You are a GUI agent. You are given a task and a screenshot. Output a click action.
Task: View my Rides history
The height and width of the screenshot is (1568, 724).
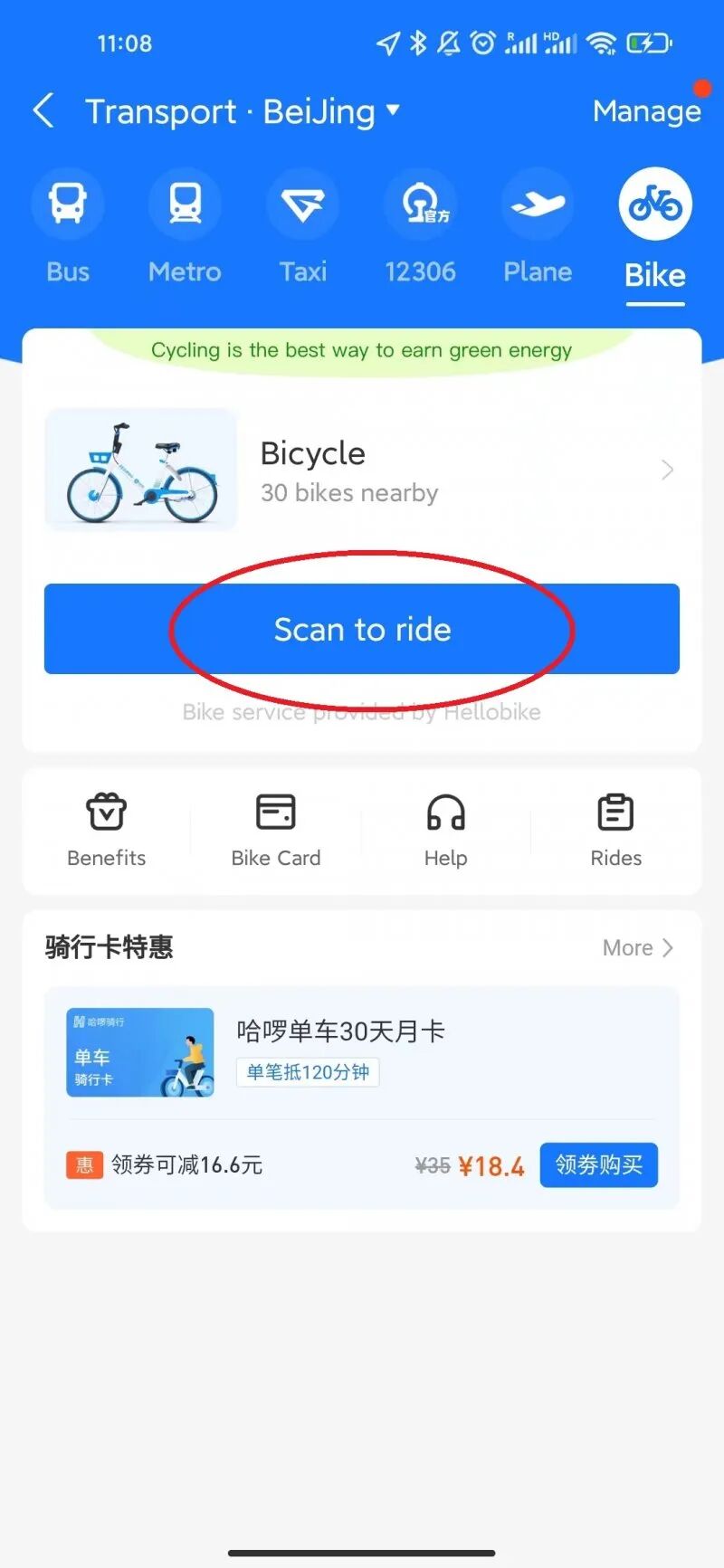point(615,830)
